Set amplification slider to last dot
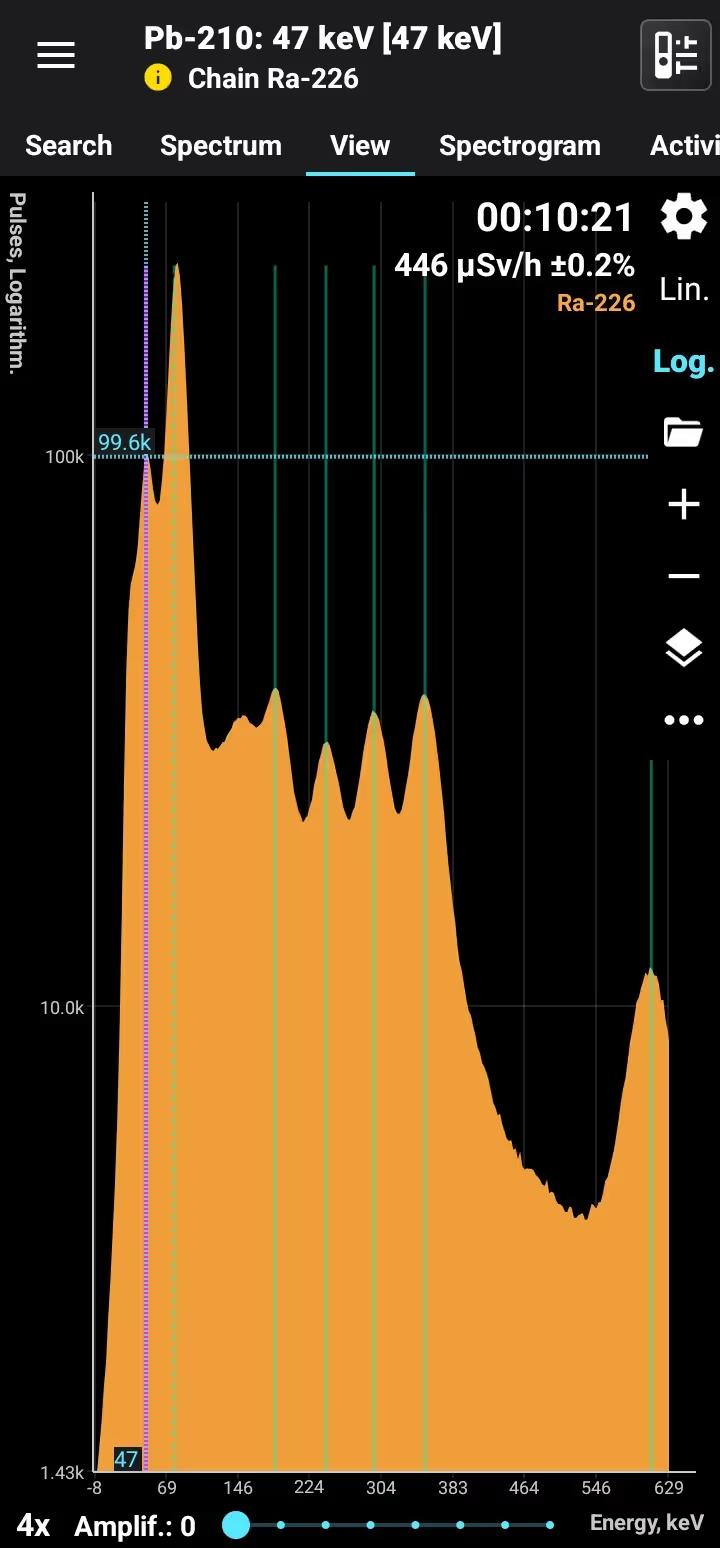Image resolution: width=720 pixels, height=1548 pixels. 550,1525
